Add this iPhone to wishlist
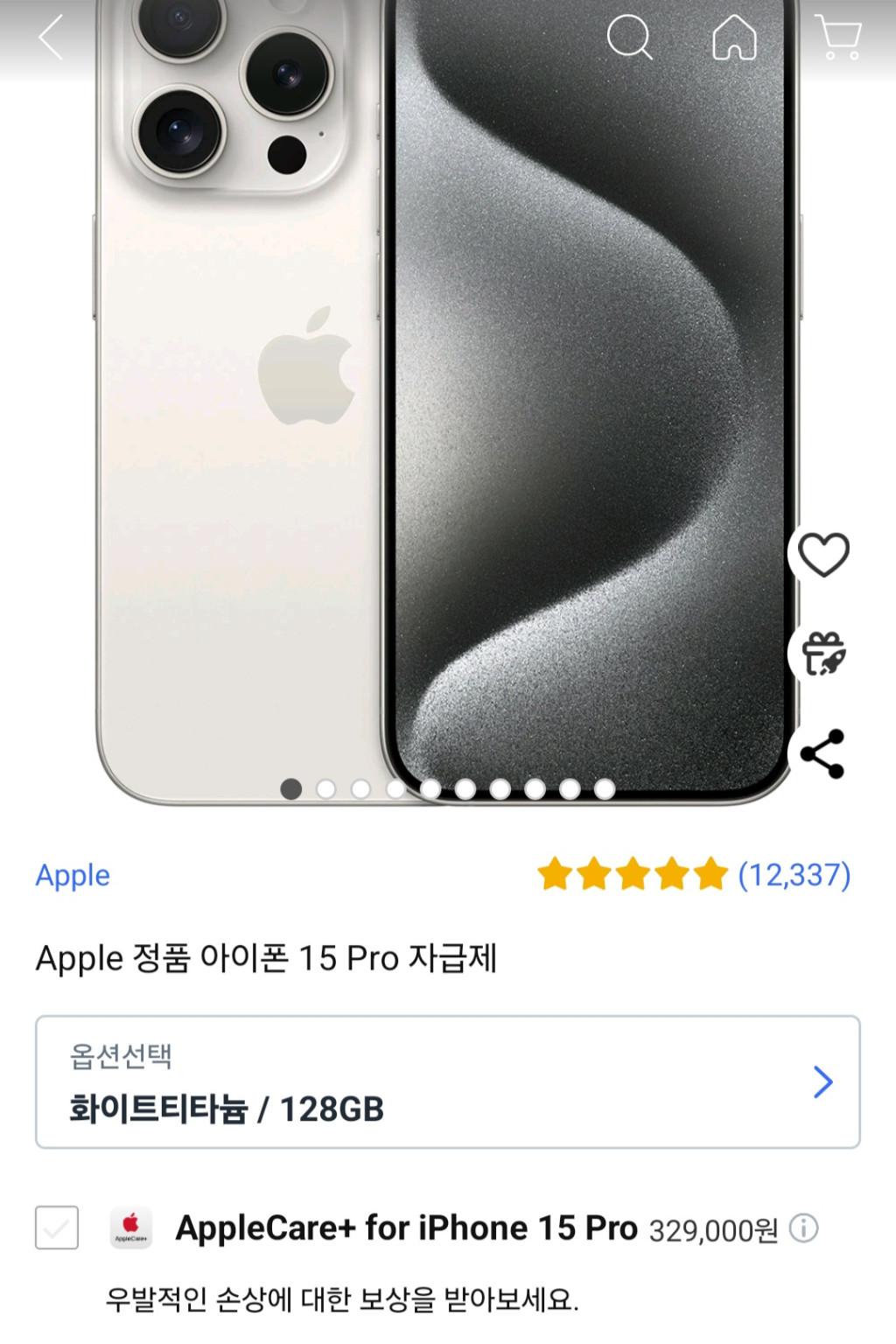 point(824,555)
